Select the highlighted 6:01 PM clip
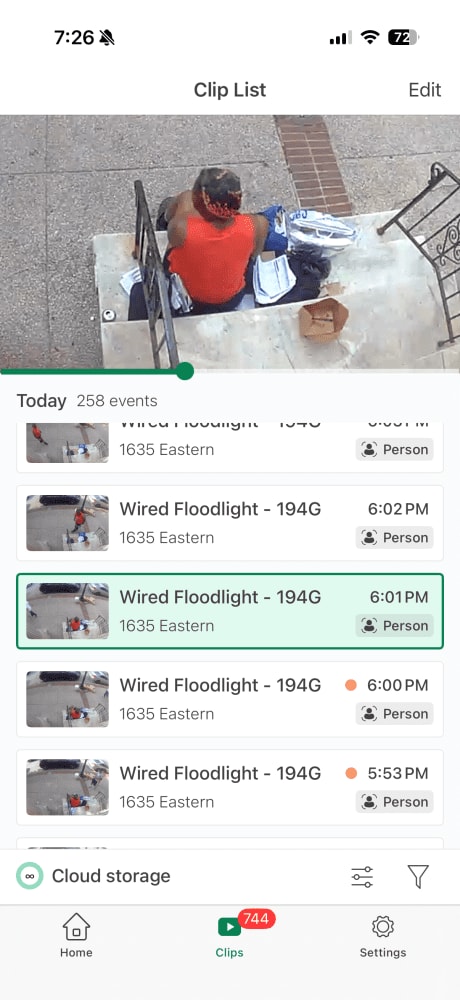Screen dimensions: 460x1000 pyautogui.click(x=230, y=611)
